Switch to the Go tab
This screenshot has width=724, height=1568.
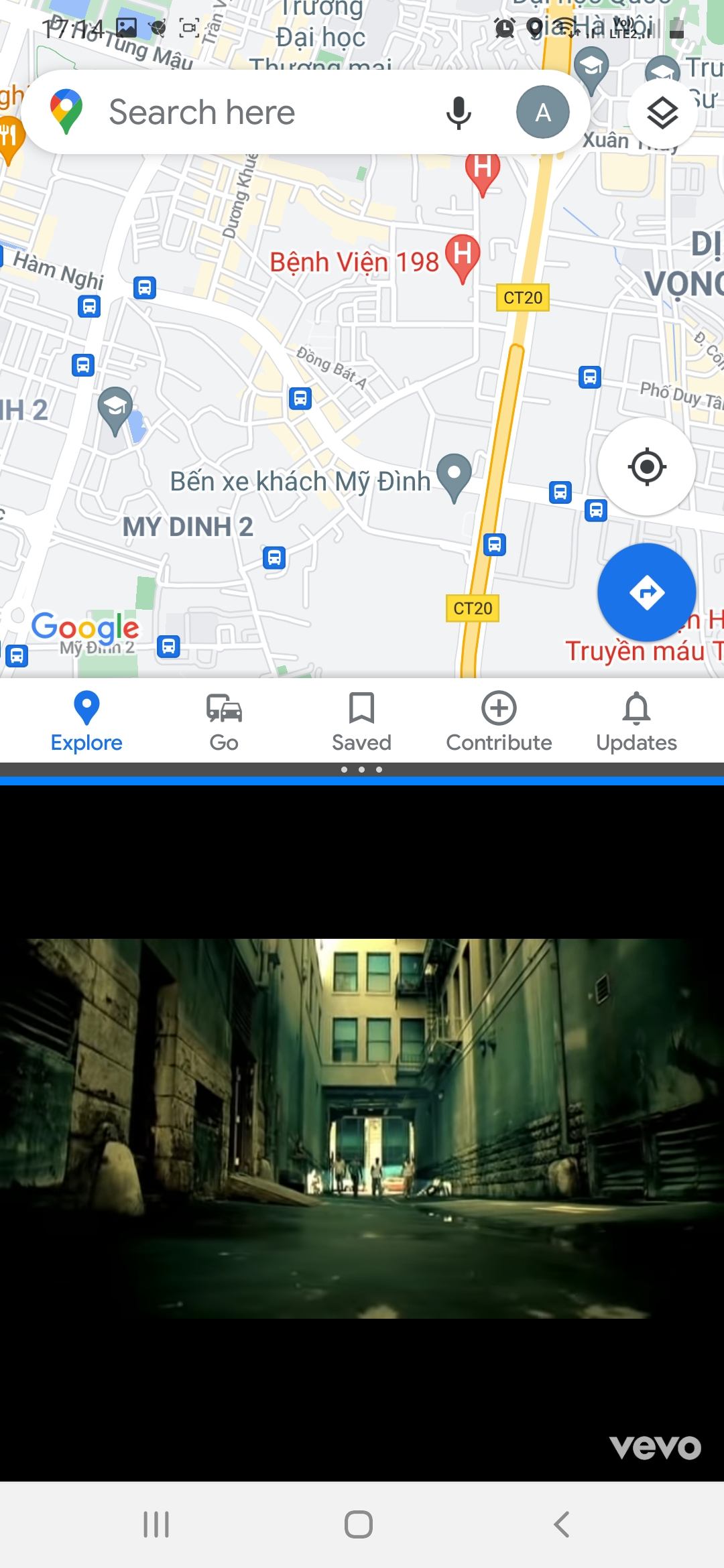[224, 721]
